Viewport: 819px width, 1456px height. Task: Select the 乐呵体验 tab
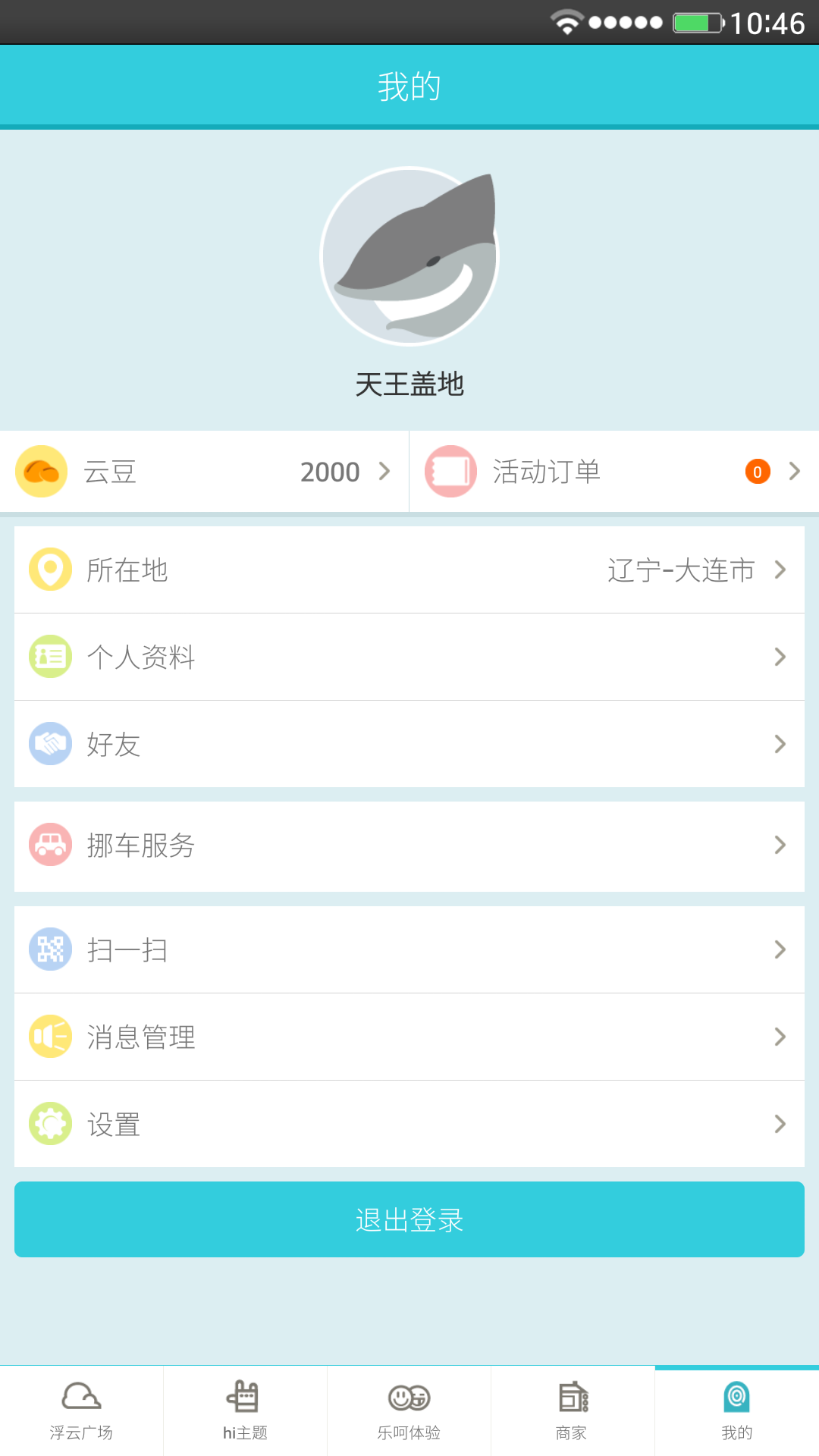409,1410
